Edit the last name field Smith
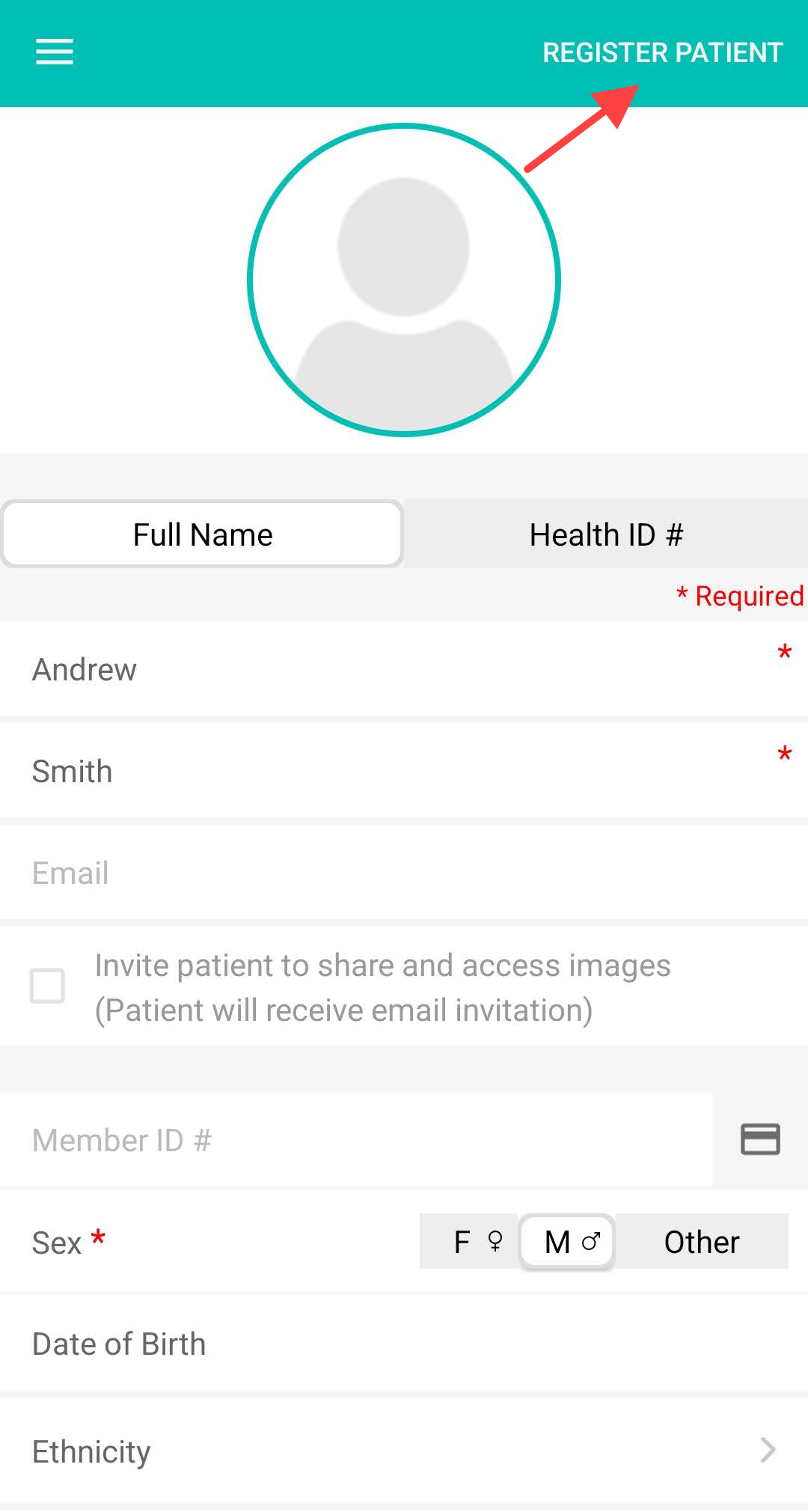Image resolution: width=808 pixels, height=1512 pixels. (x=389, y=771)
